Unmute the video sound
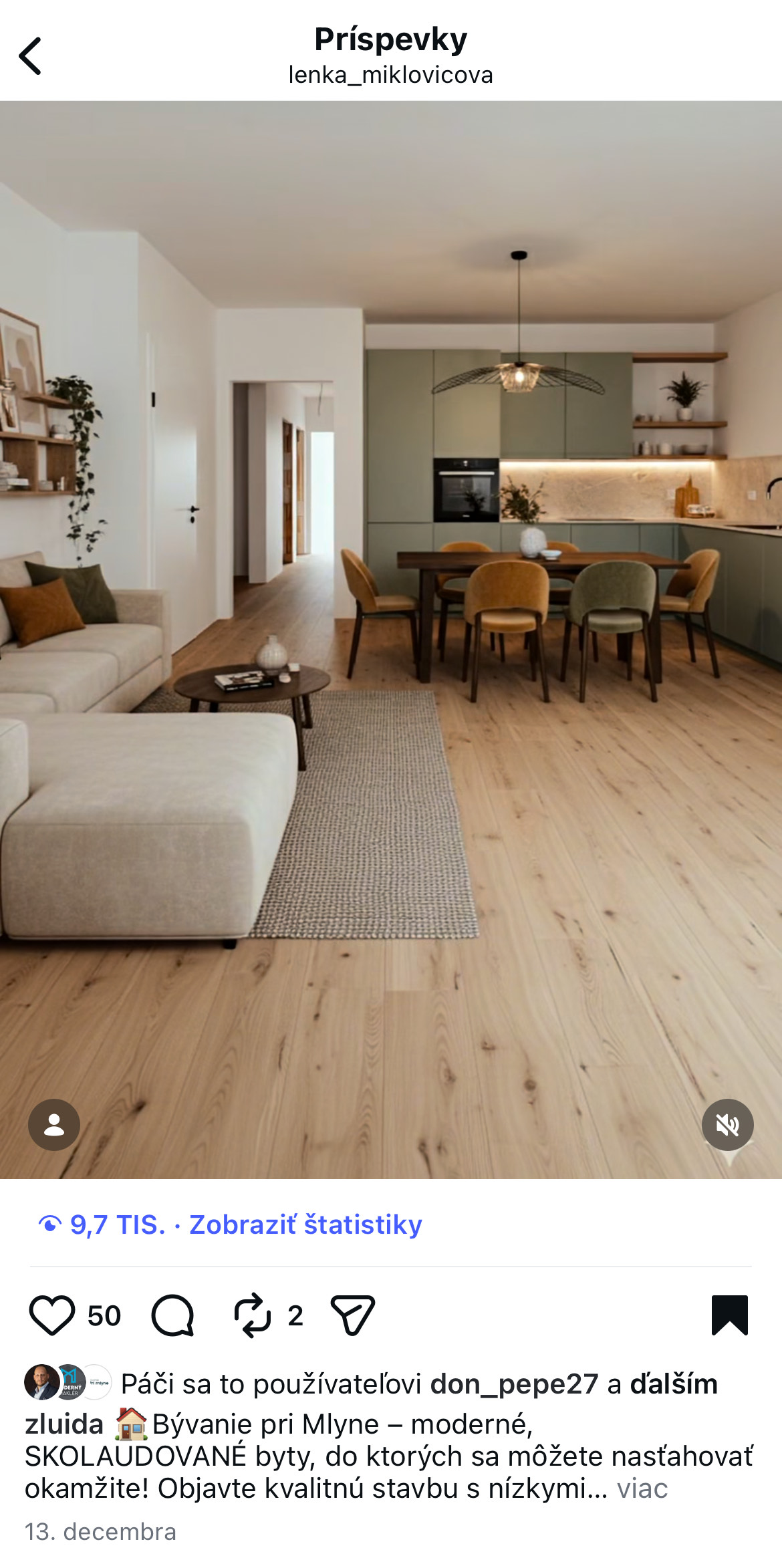Image resolution: width=782 pixels, height=1568 pixels. (727, 1125)
